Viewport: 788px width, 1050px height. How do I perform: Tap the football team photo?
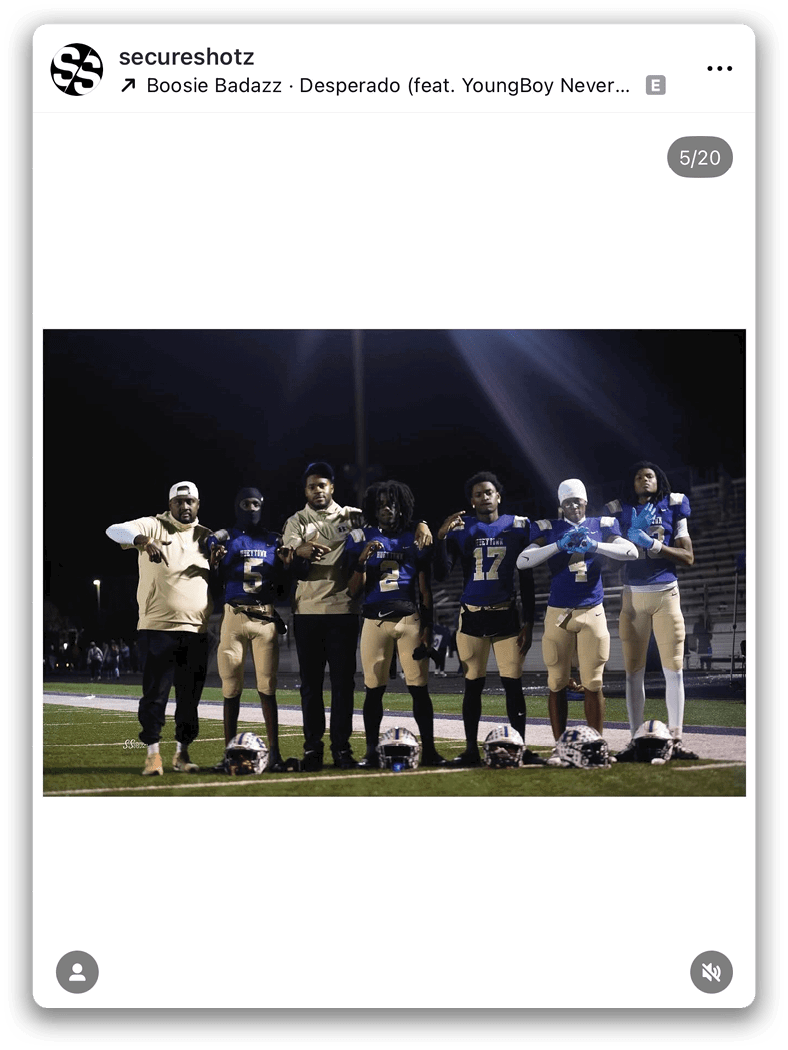(x=394, y=562)
